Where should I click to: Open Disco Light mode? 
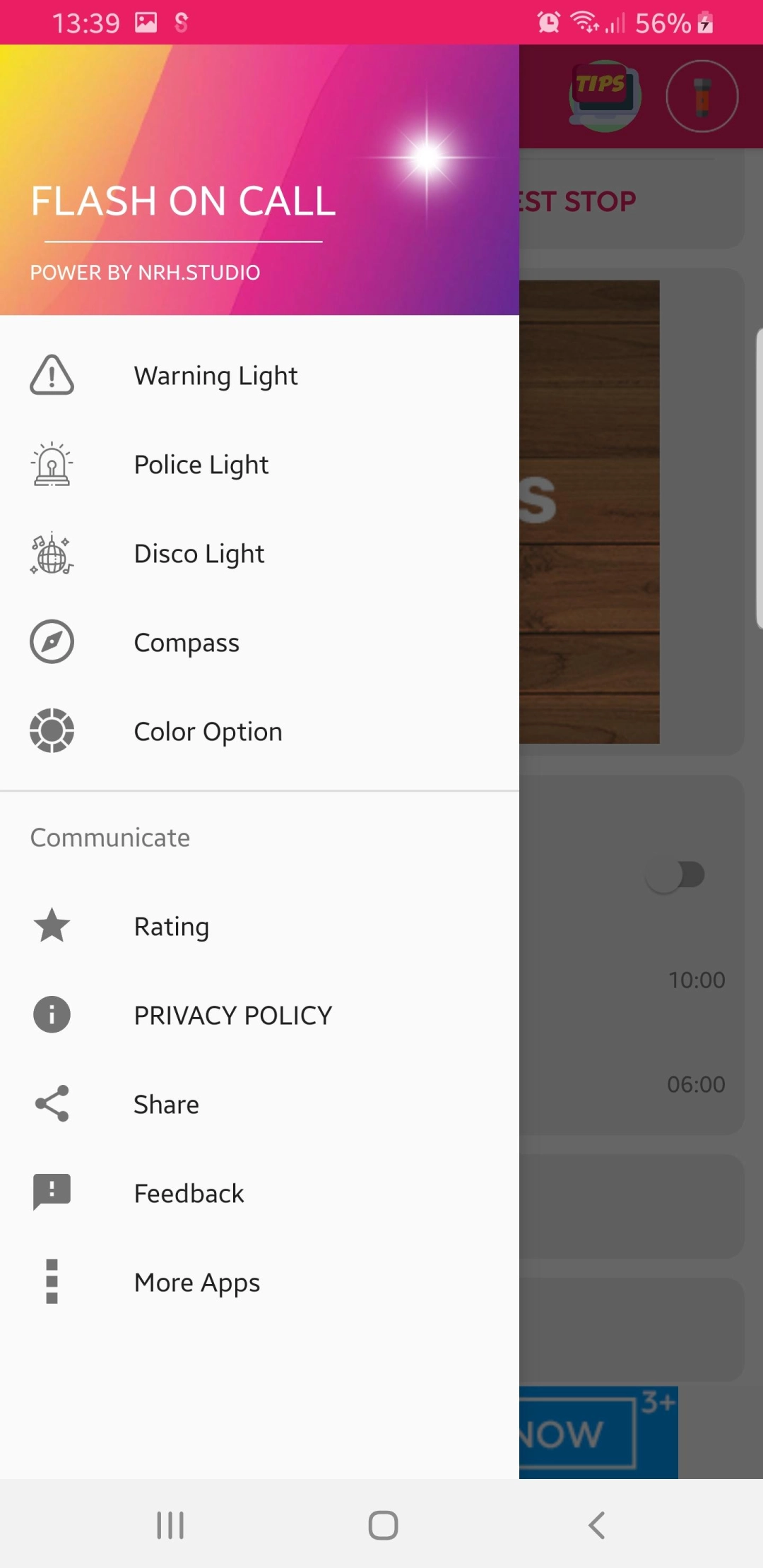coord(199,554)
